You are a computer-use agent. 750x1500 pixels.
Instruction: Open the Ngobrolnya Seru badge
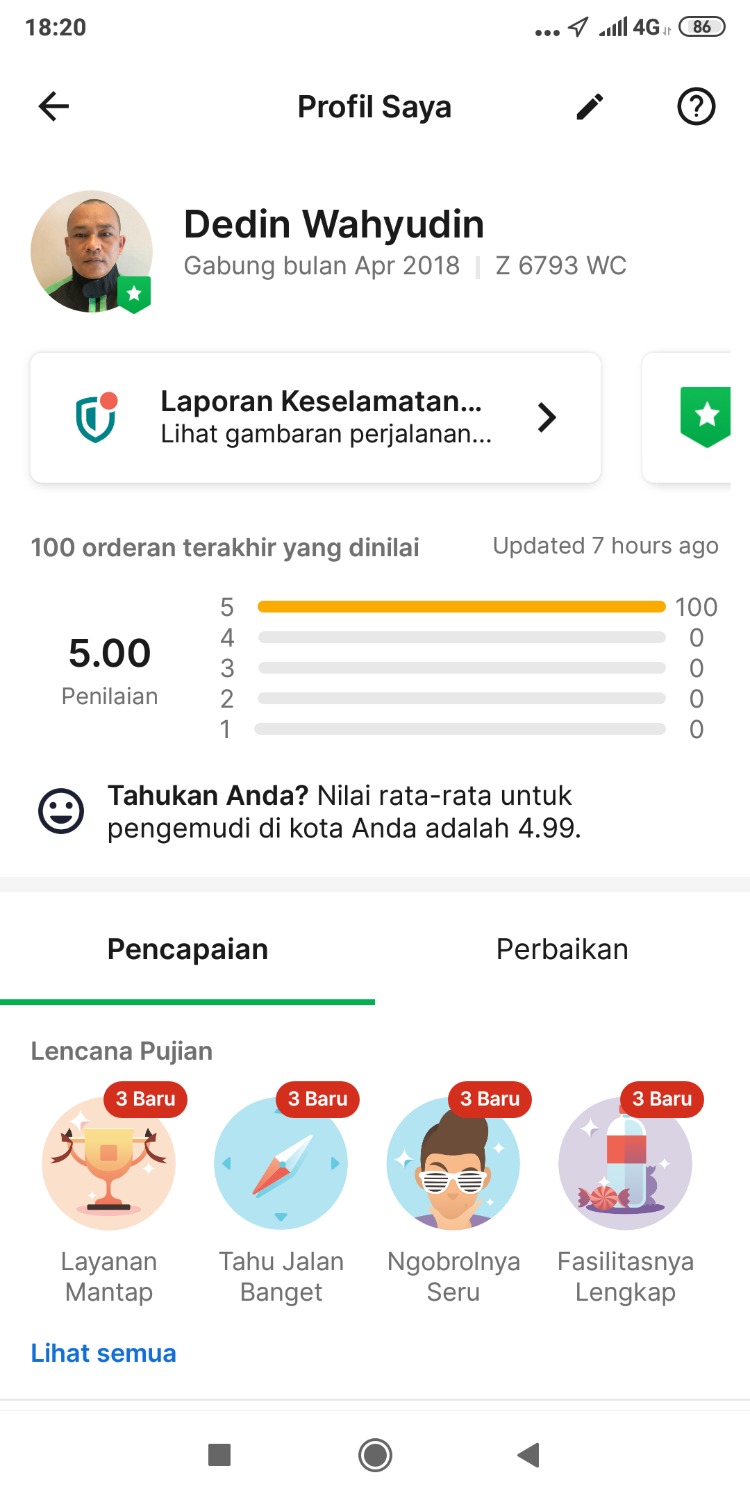[453, 1165]
